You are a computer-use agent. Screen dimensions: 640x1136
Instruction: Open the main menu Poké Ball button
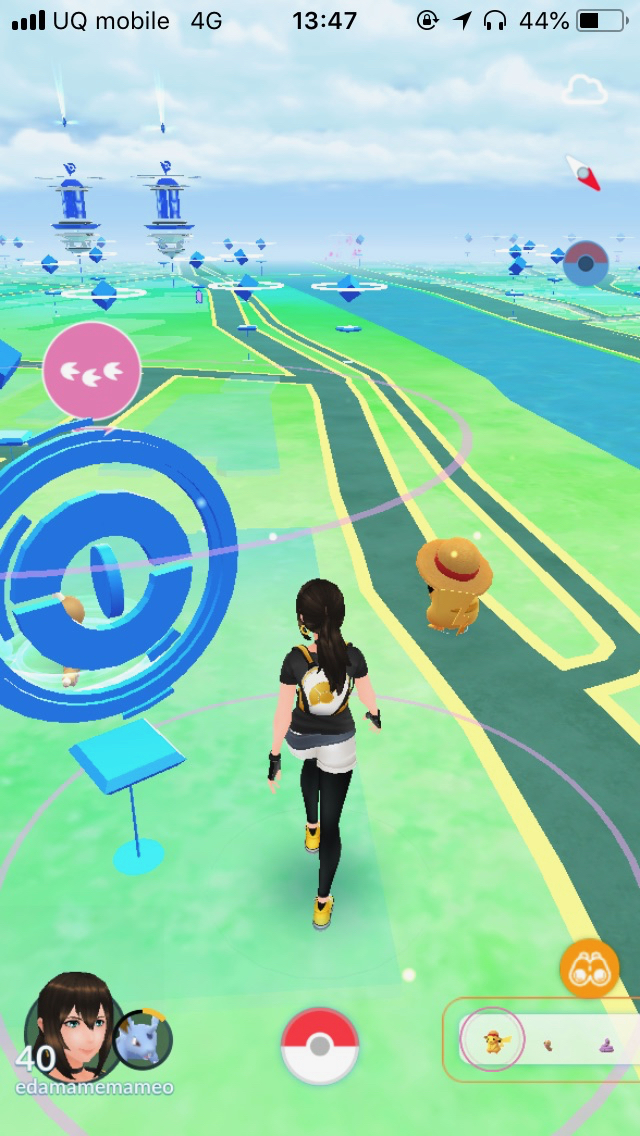320,1046
